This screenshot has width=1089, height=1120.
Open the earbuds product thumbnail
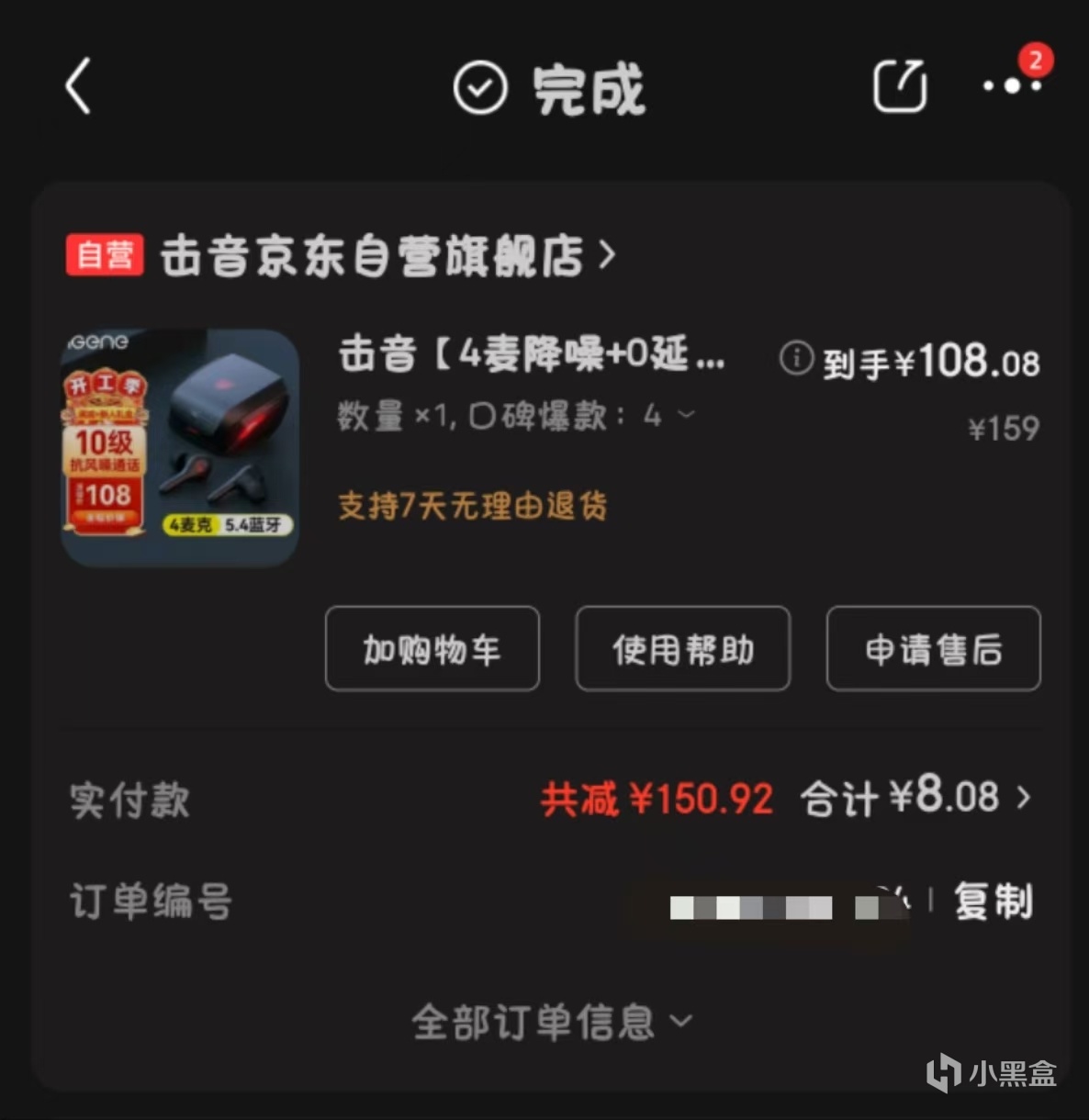point(180,448)
